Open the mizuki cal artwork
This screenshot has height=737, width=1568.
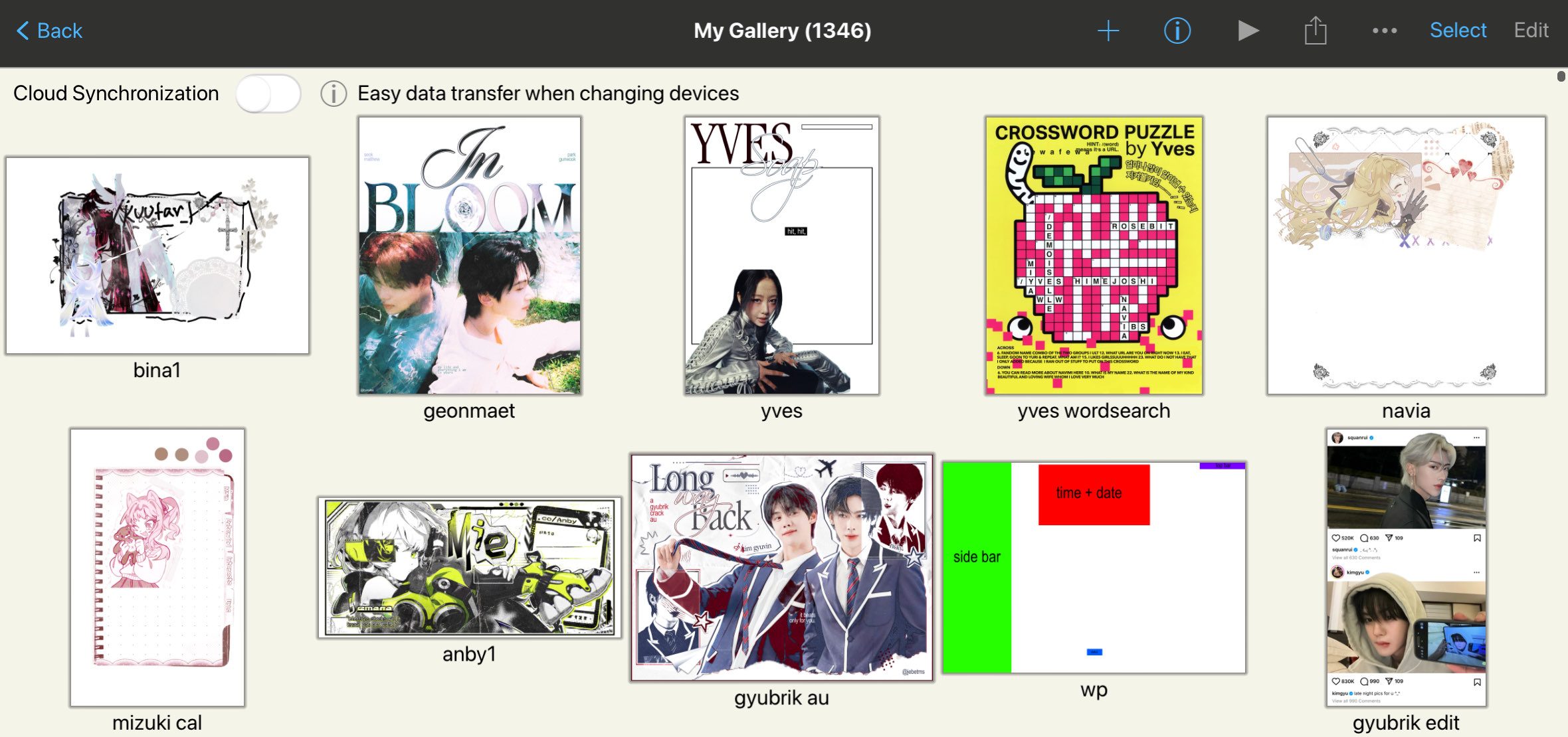pyautogui.click(x=157, y=568)
